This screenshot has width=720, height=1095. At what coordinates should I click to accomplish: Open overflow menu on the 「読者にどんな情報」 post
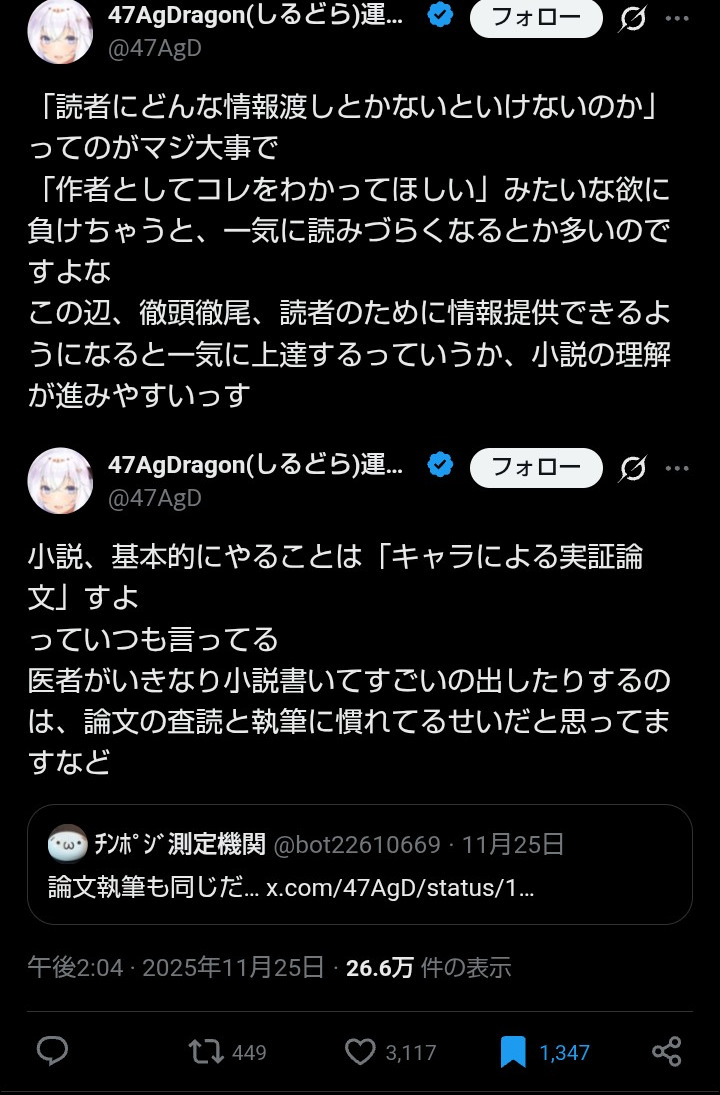click(x=678, y=19)
